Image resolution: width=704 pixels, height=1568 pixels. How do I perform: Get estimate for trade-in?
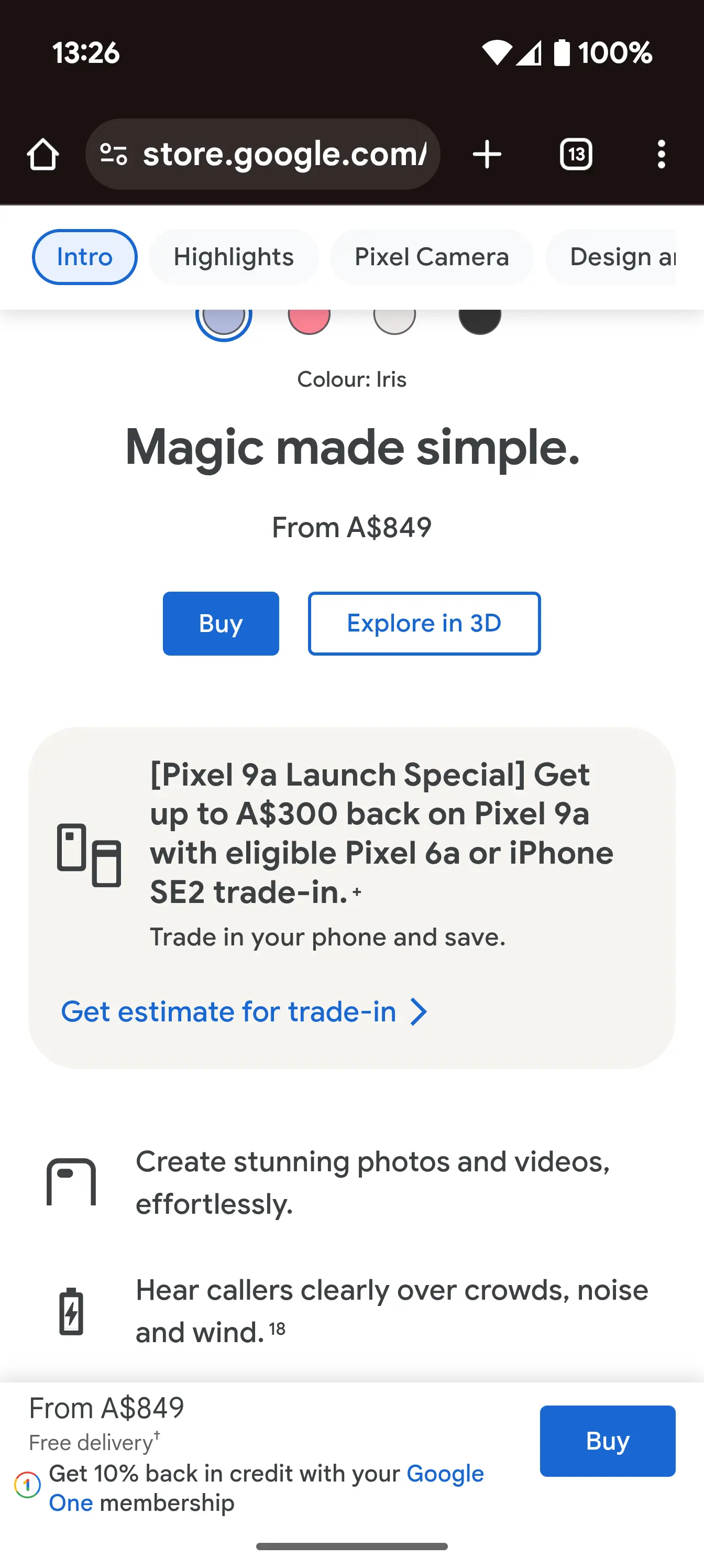click(244, 1011)
